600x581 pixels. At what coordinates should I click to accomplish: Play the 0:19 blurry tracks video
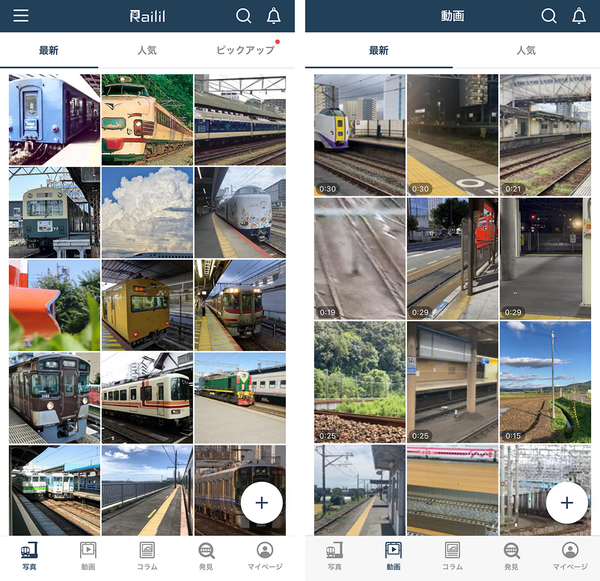[360, 258]
